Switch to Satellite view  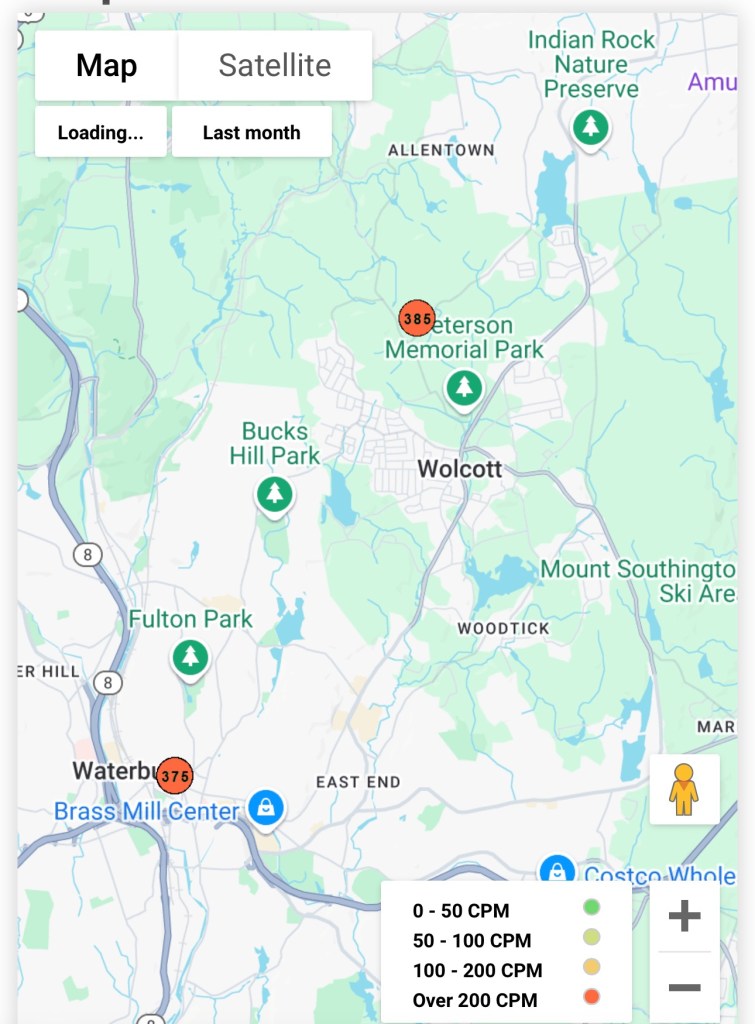(275, 66)
